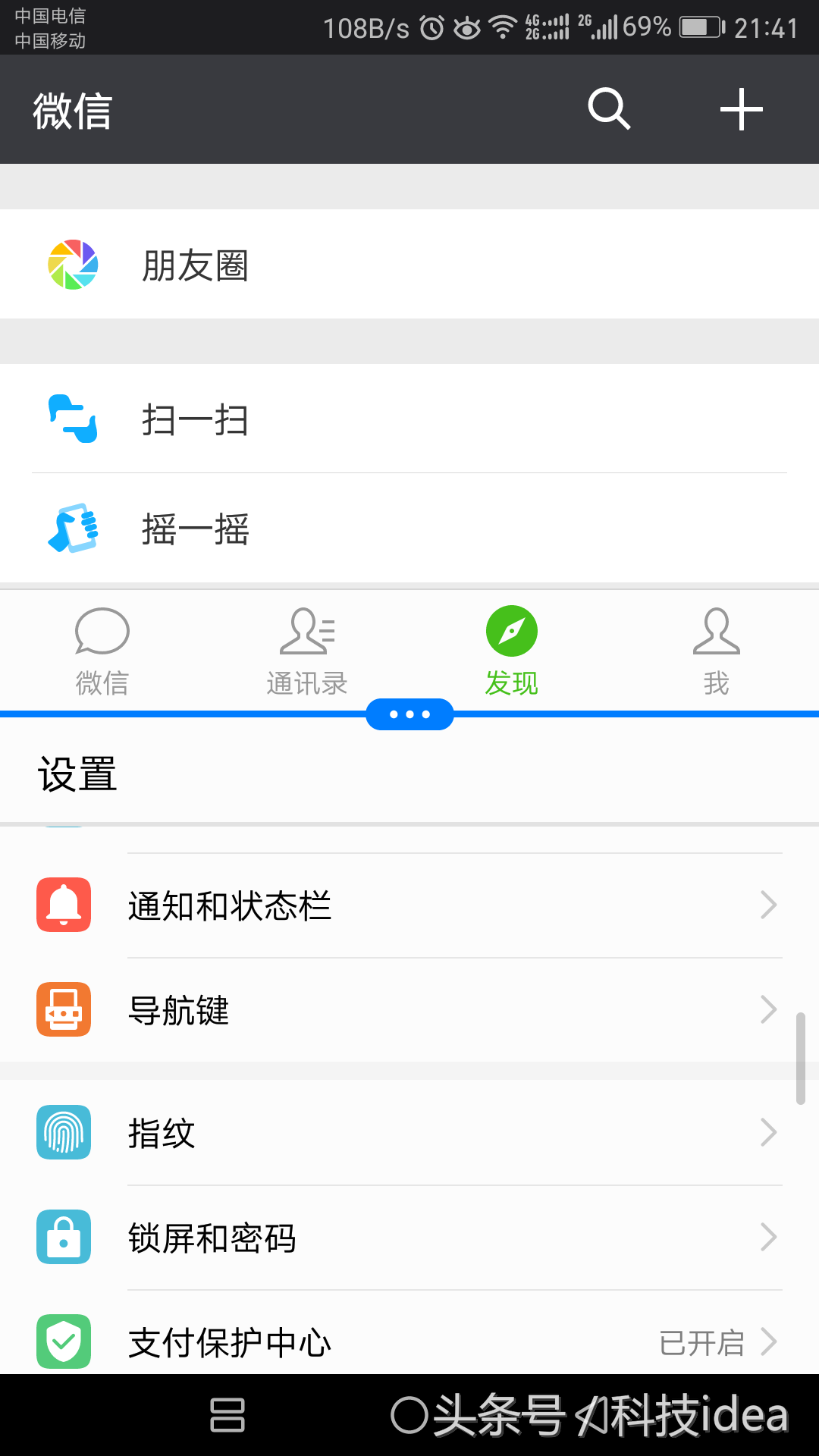Go to the 我 profile tab
Screen dimensions: 819x1456
click(717, 652)
